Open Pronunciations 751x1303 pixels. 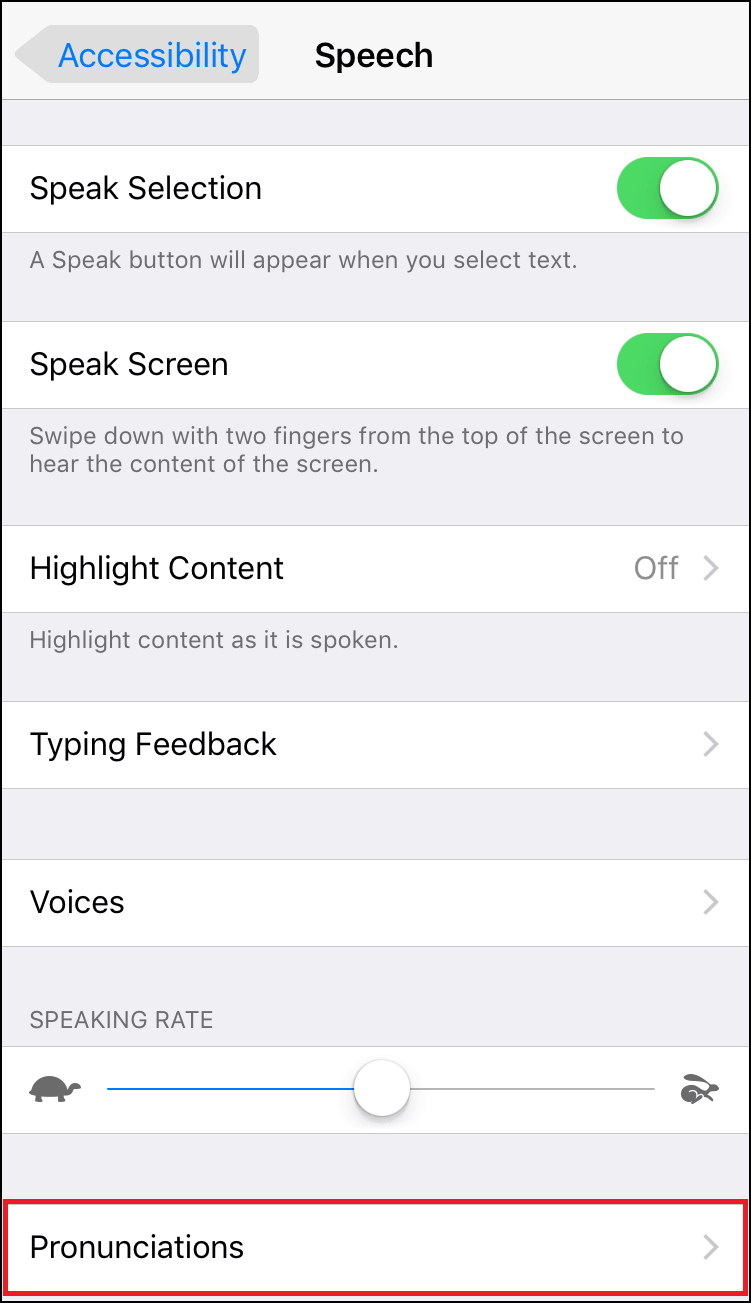[375, 1247]
